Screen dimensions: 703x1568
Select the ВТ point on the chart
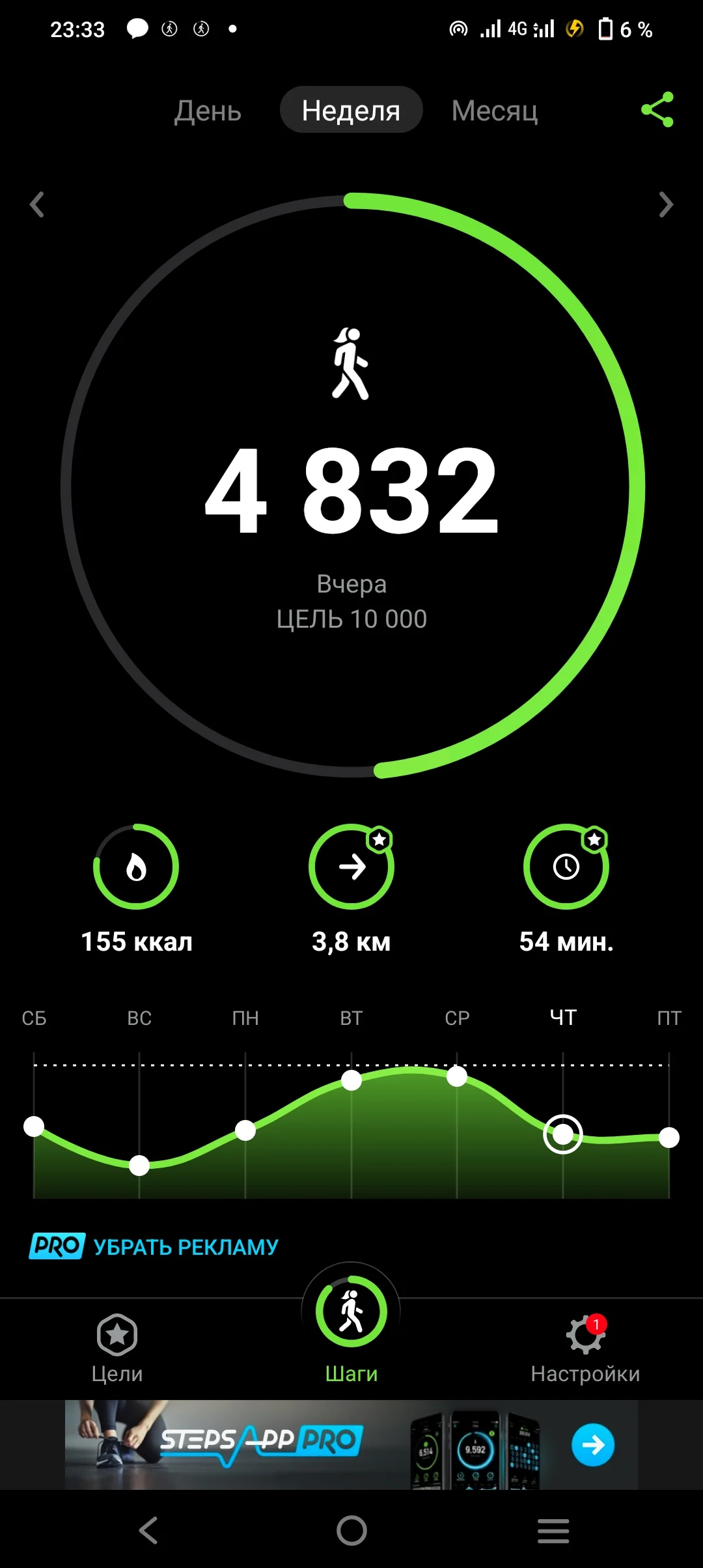point(351,1080)
